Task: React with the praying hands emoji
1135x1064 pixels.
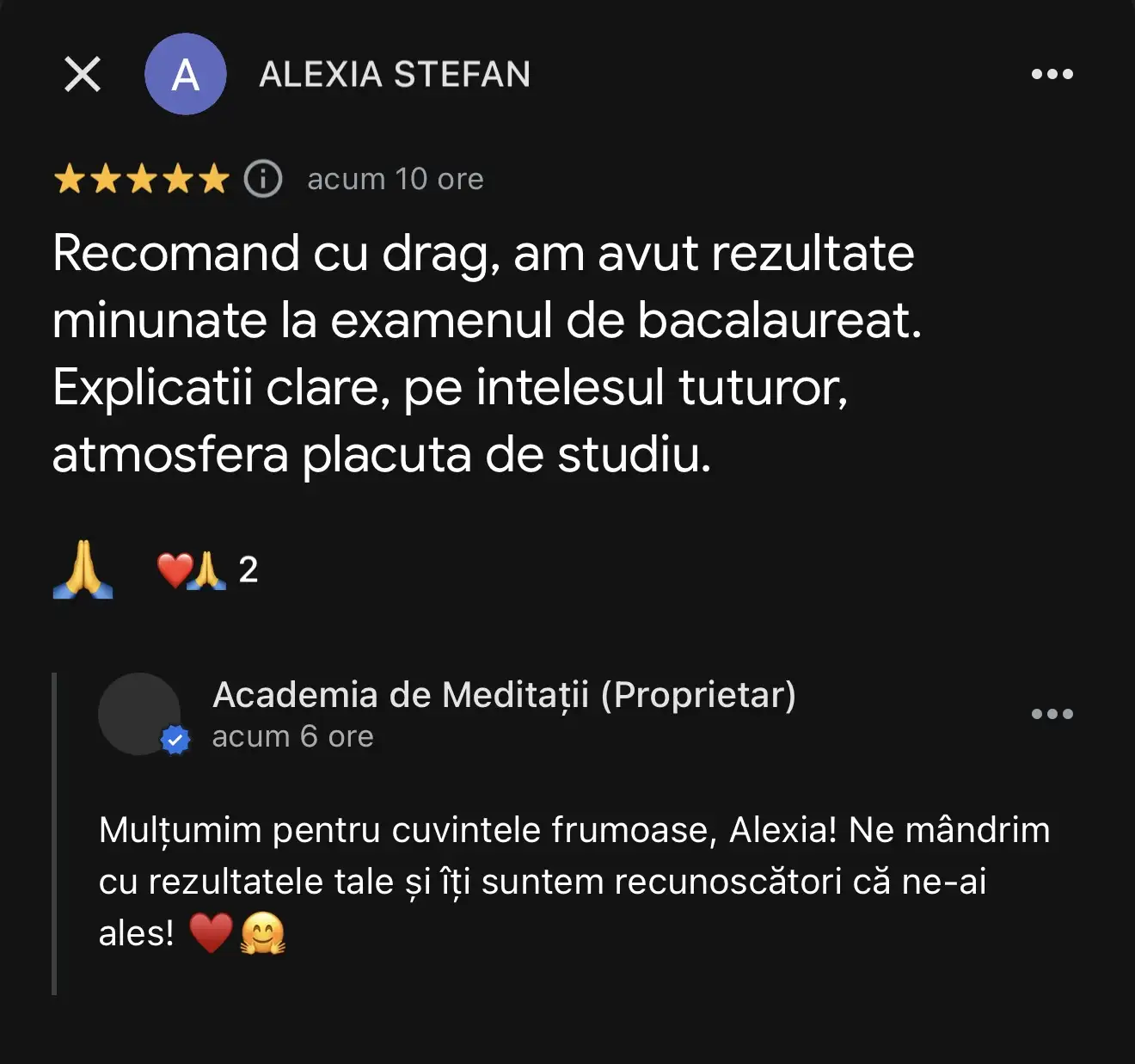Action: (x=83, y=569)
